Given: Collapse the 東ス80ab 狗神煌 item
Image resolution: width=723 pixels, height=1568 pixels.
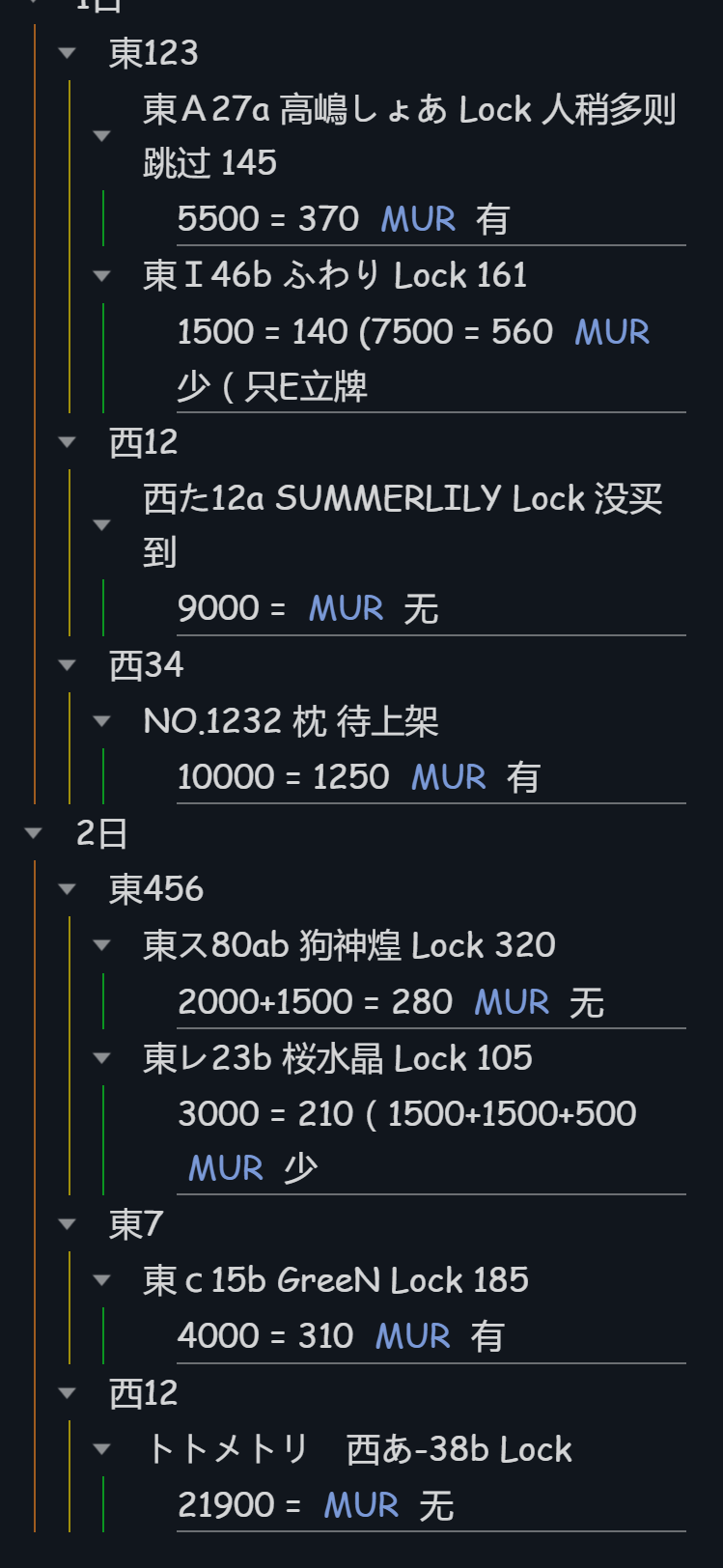Looking at the screenshot, I should click(x=101, y=945).
